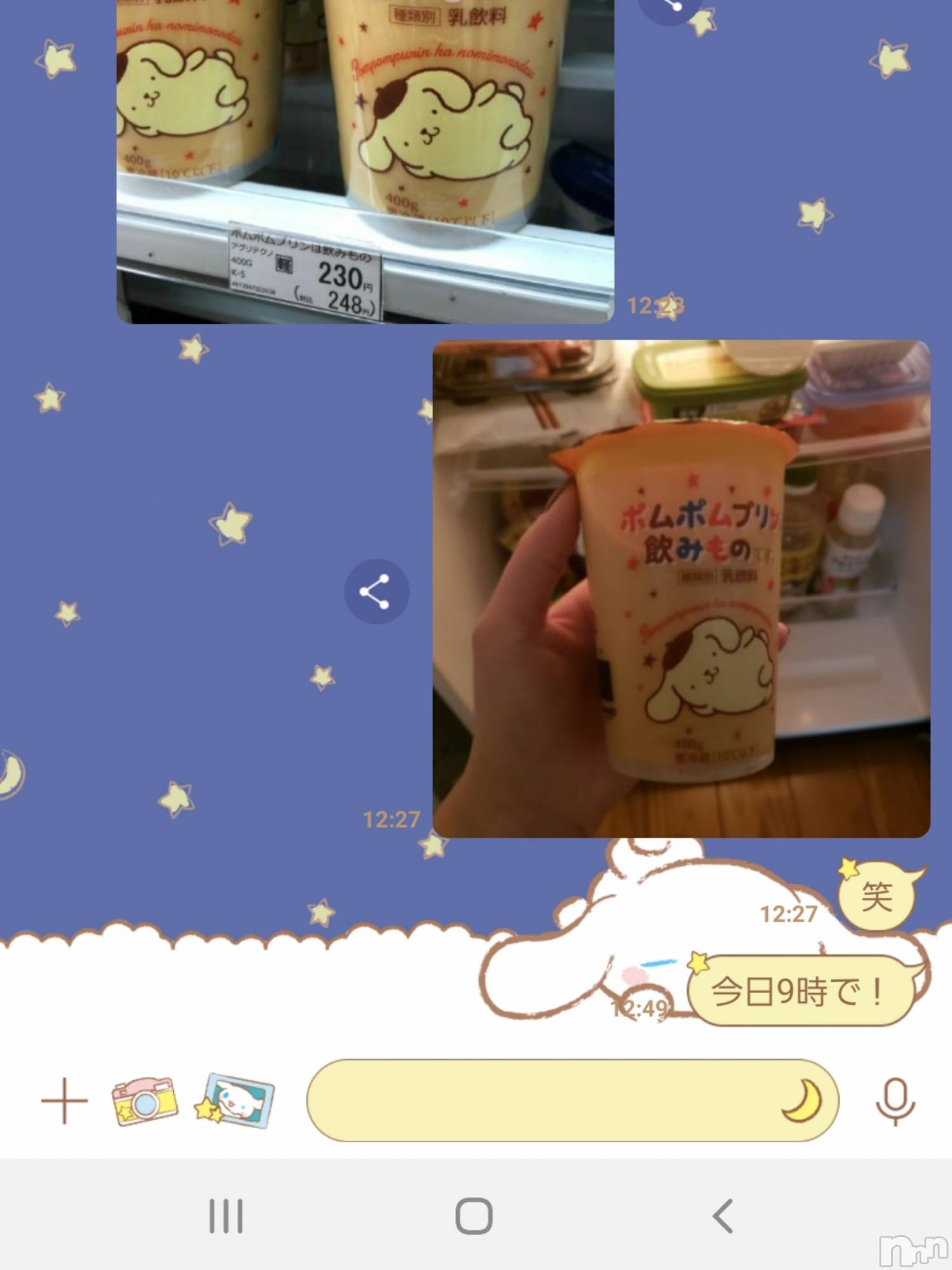Viewport: 952px width, 1270px height.
Task: Record a voice message with the microphone
Action: tap(895, 1100)
